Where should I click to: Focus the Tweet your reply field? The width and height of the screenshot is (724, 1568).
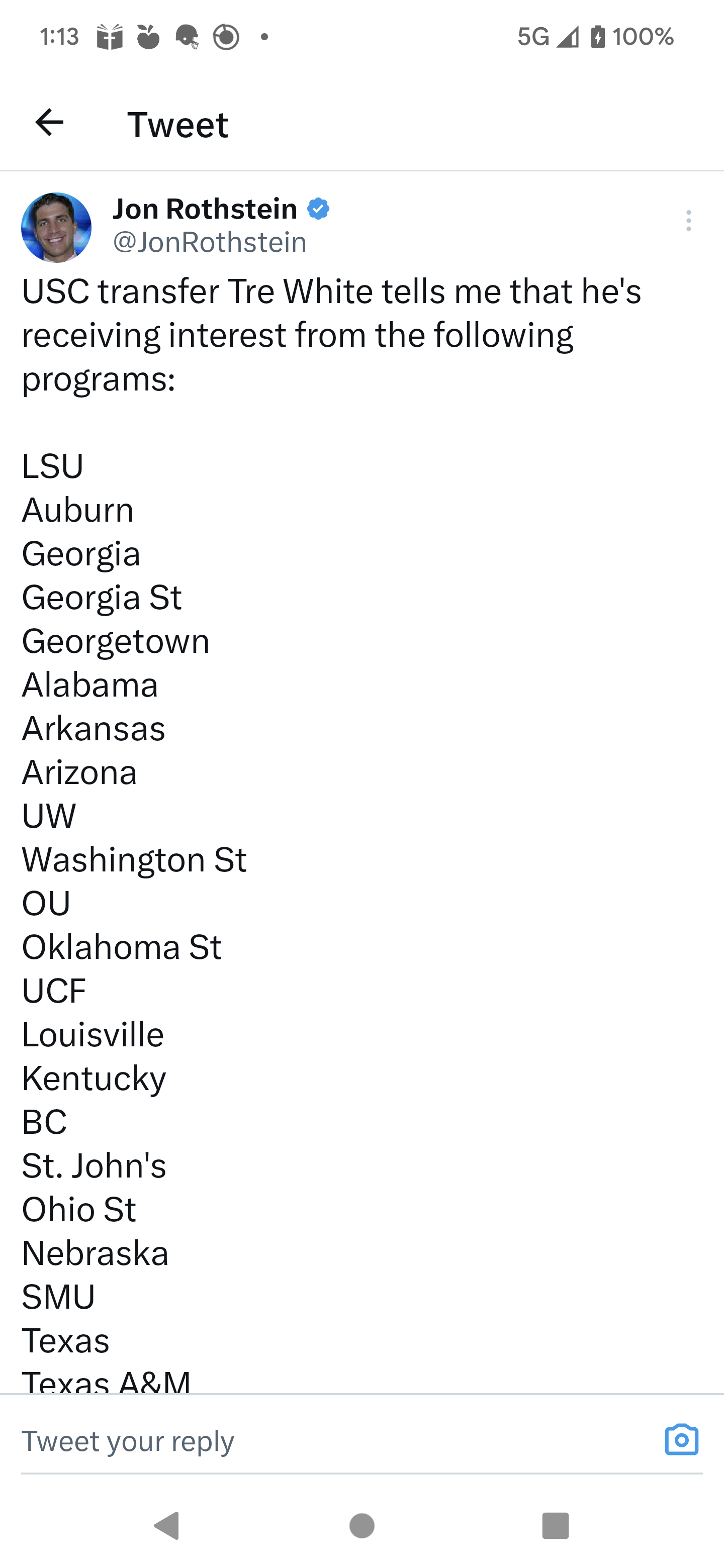tap(329, 1441)
